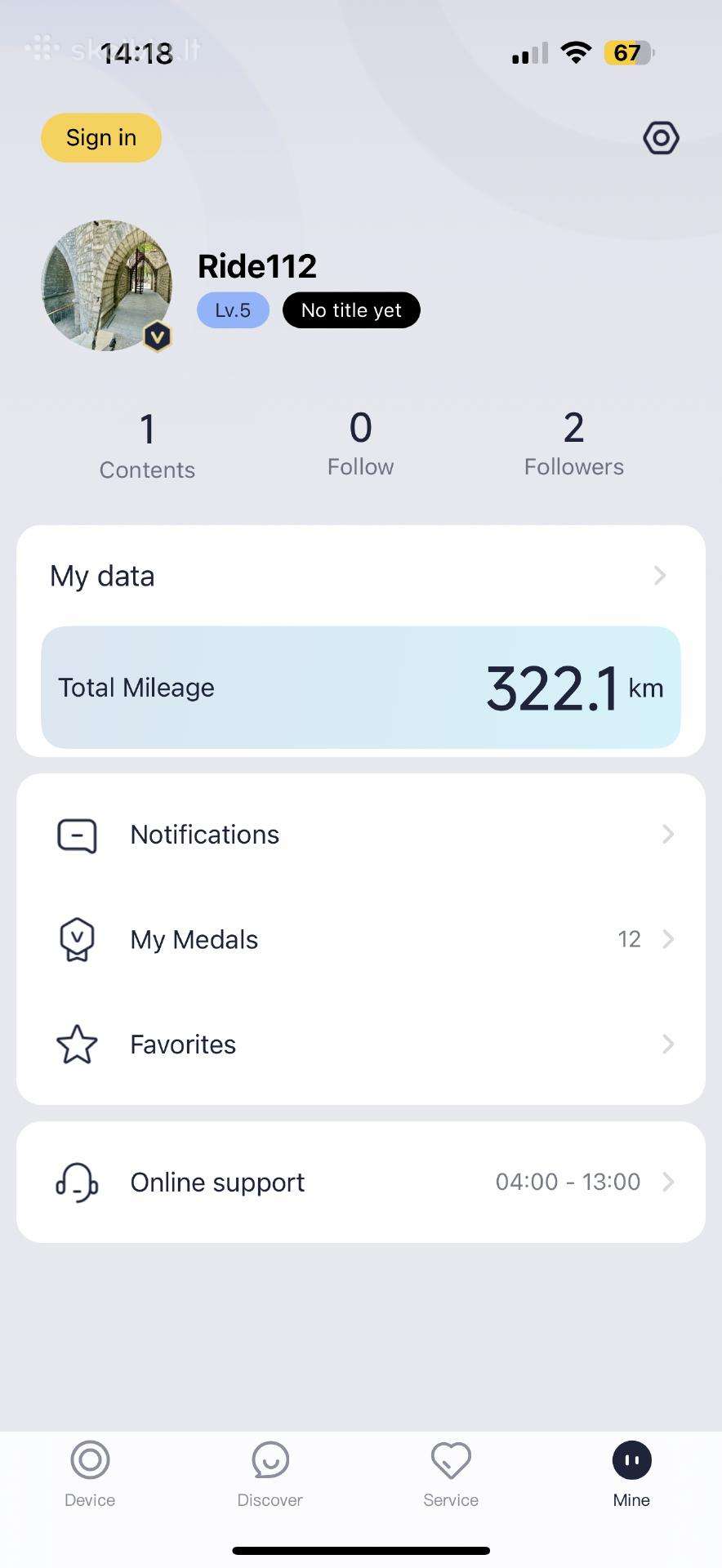Open Favorites
Image resolution: width=722 pixels, height=1568 pixels.
pyautogui.click(x=360, y=1044)
